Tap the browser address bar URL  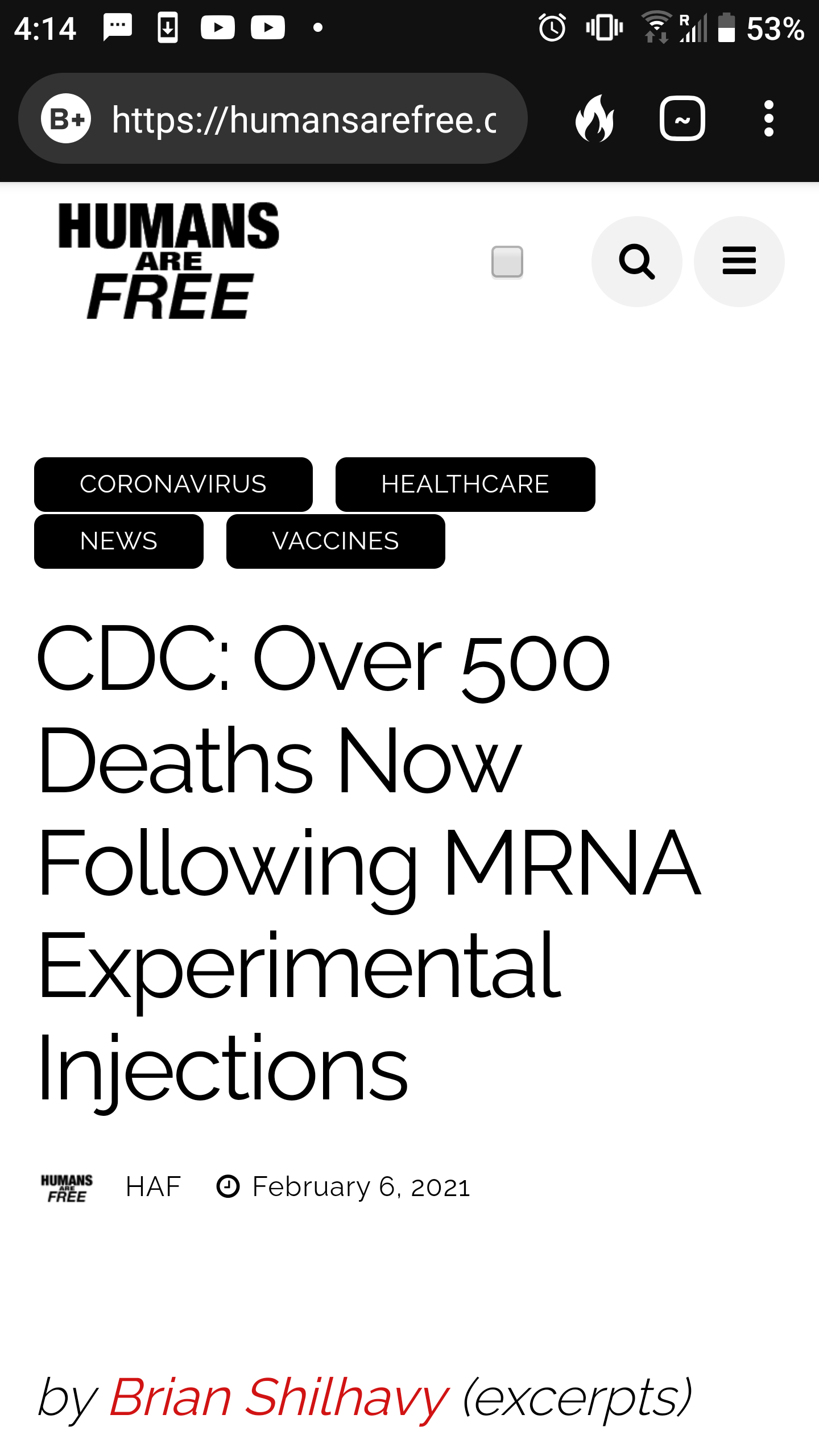coord(304,119)
